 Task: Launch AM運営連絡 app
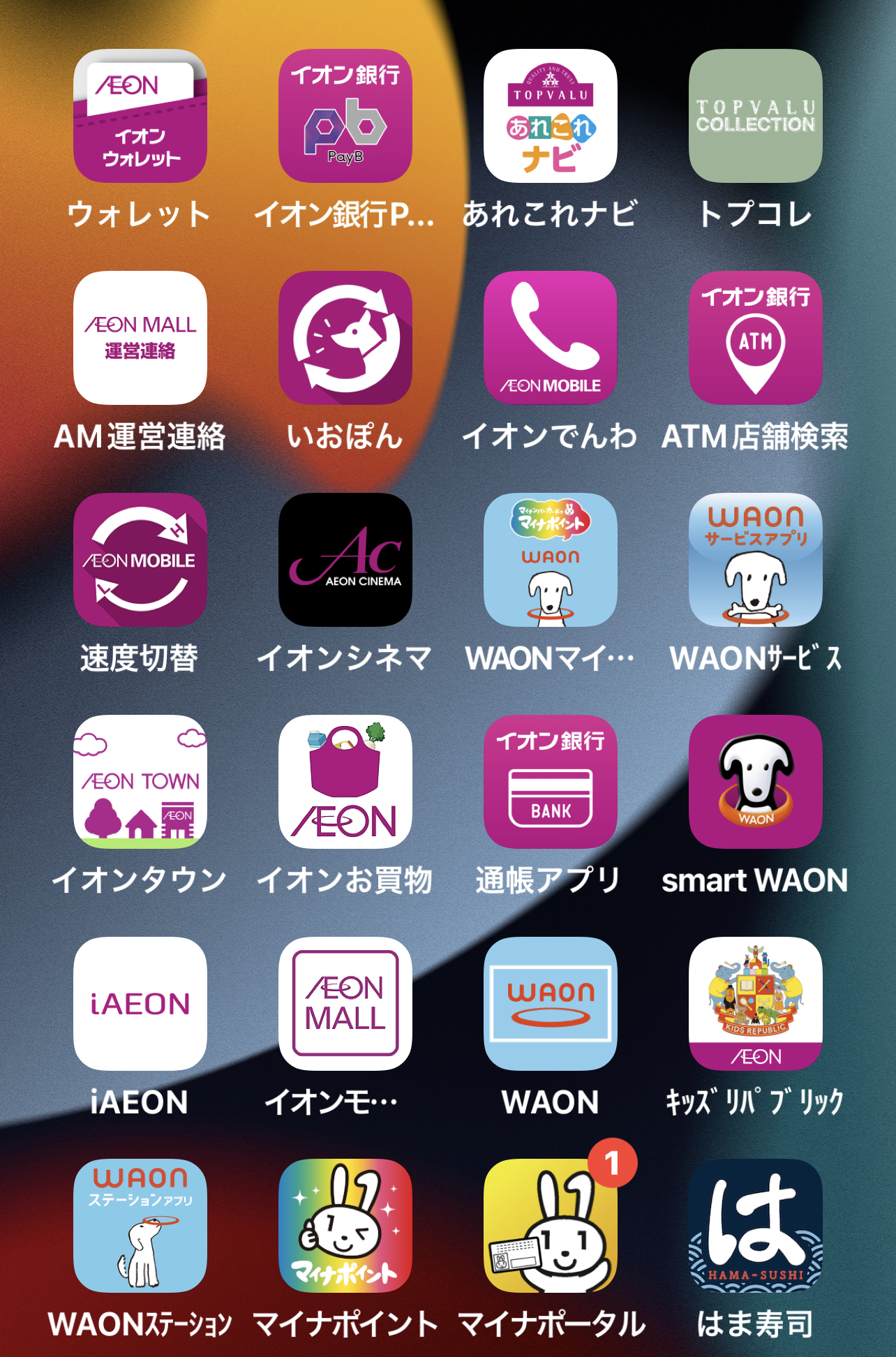pyautogui.click(x=140, y=338)
